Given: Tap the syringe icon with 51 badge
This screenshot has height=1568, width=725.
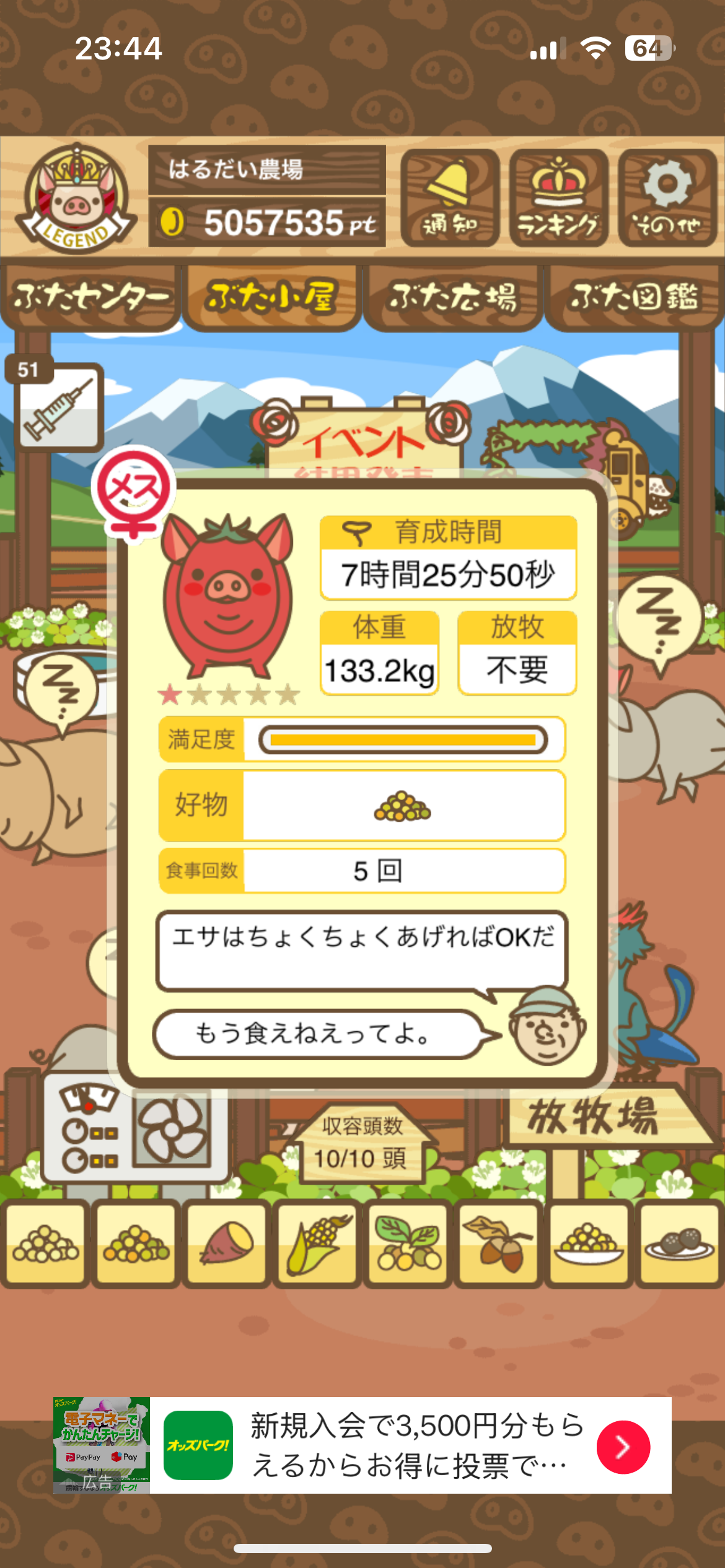Looking at the screenshot, I should (59, 406).
